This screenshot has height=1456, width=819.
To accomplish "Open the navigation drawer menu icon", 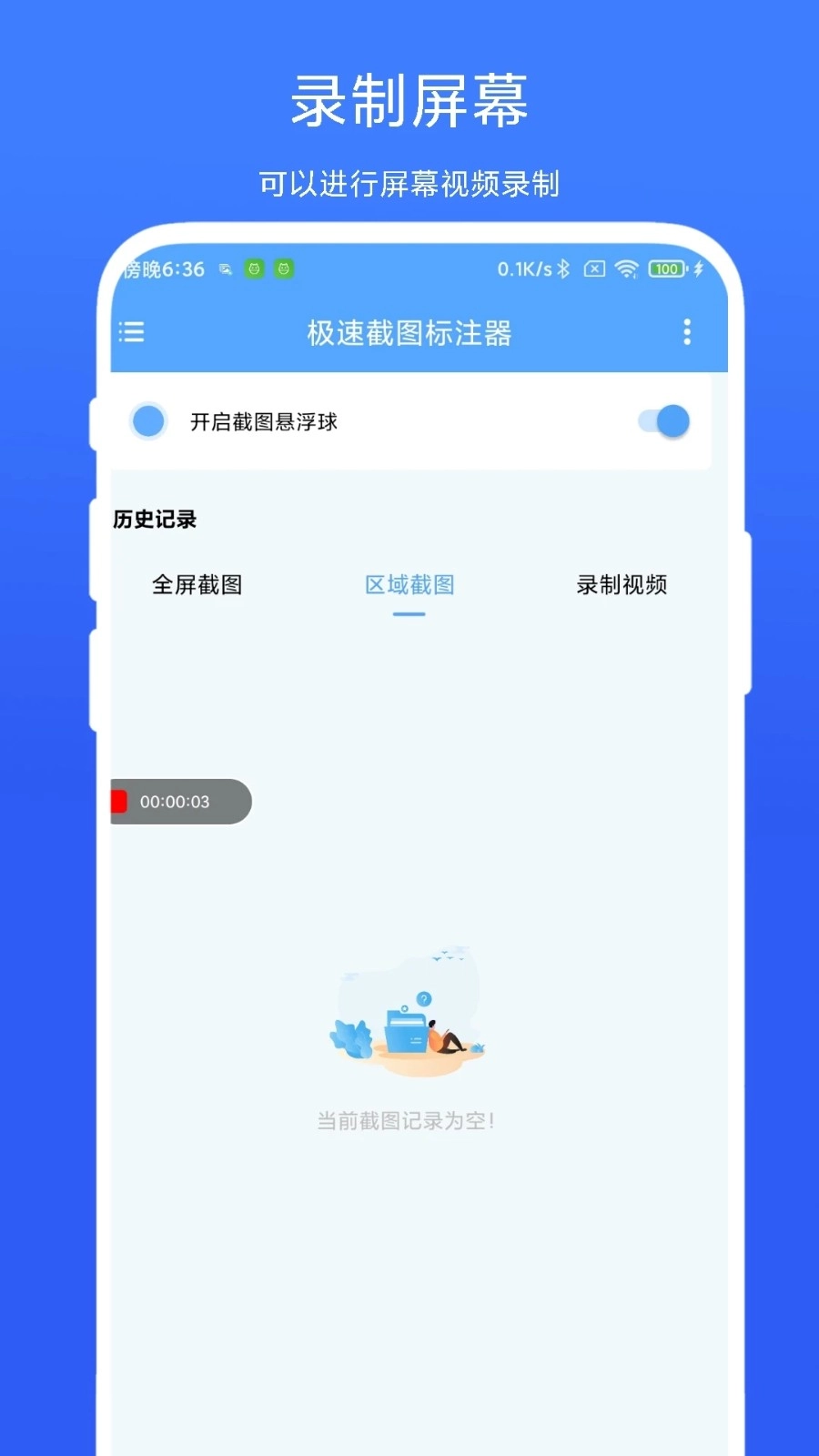I will pos(132,333).
